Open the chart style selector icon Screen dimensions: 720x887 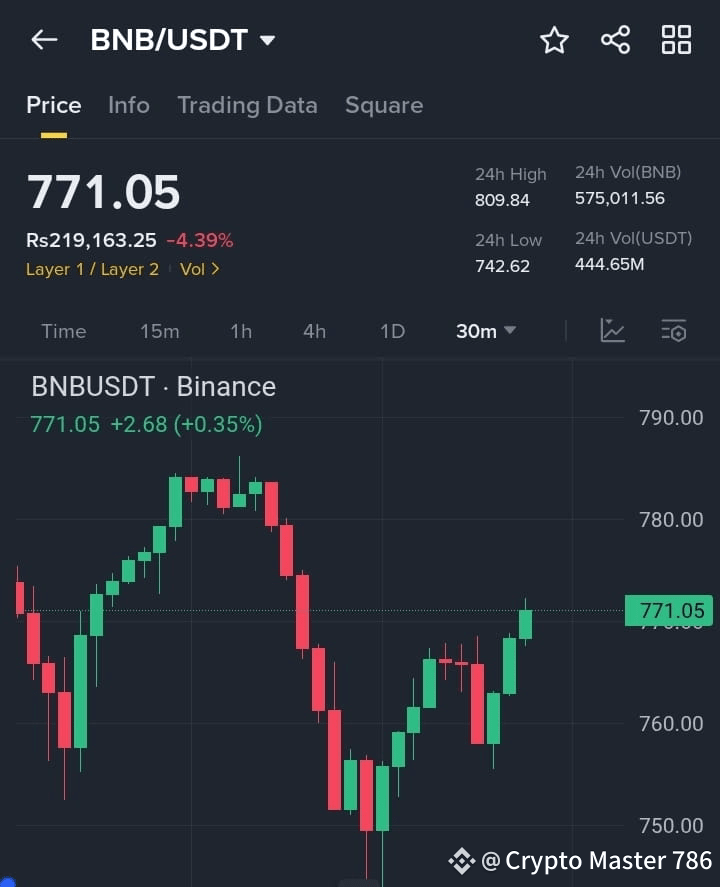[x=613, y=331]
